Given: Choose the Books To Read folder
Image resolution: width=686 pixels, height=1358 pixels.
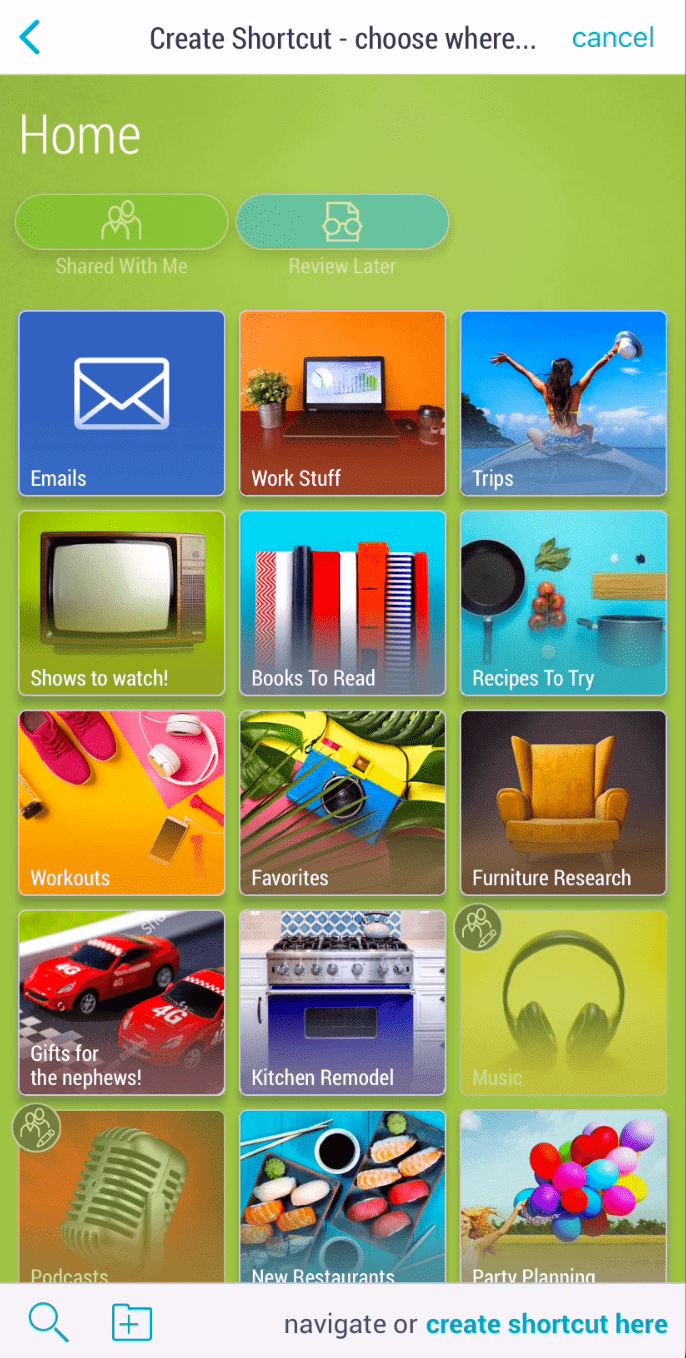Looking at the screenshot, I should [342, 603].
